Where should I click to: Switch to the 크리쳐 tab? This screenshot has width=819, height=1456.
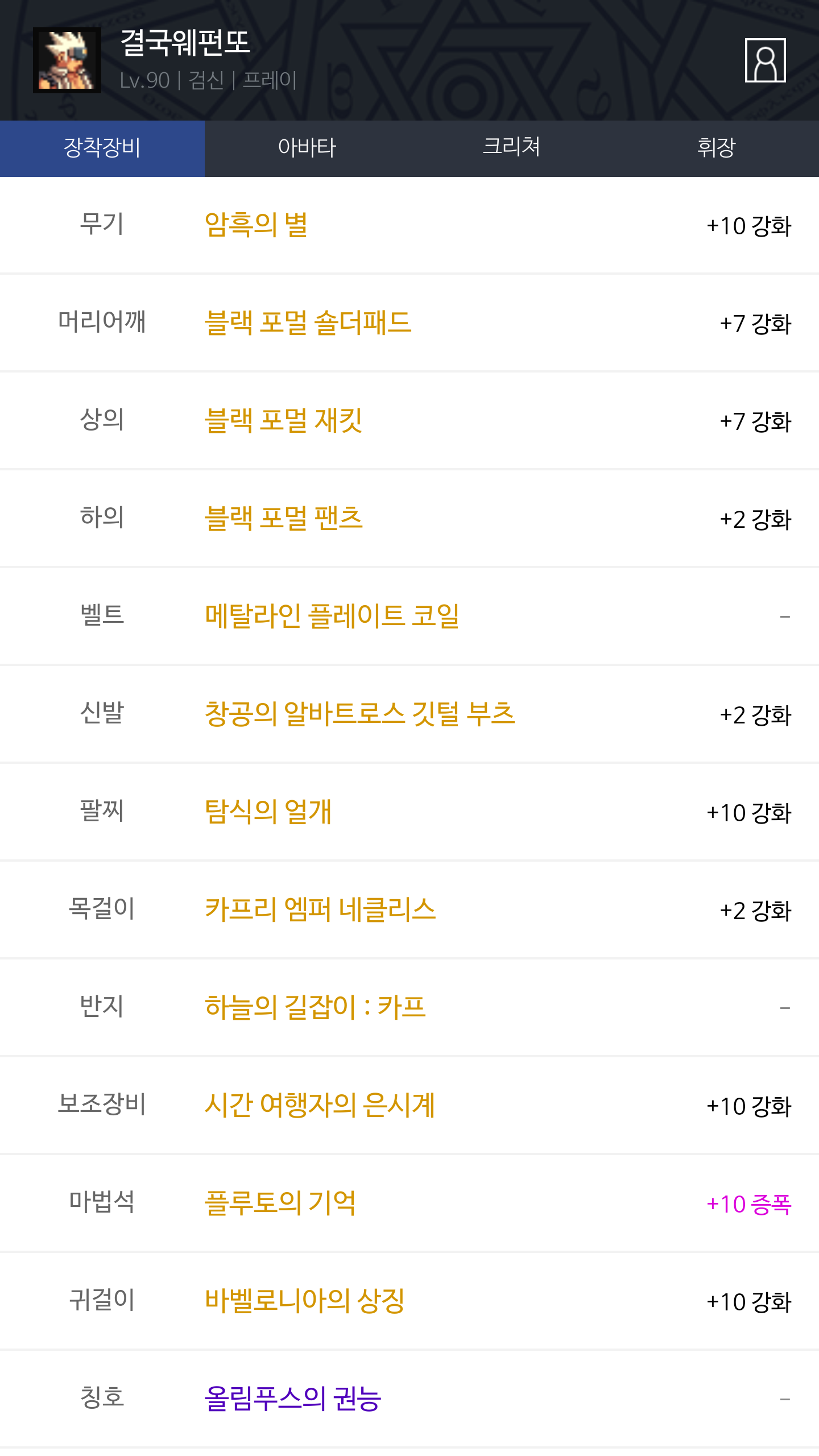(511, 148)
